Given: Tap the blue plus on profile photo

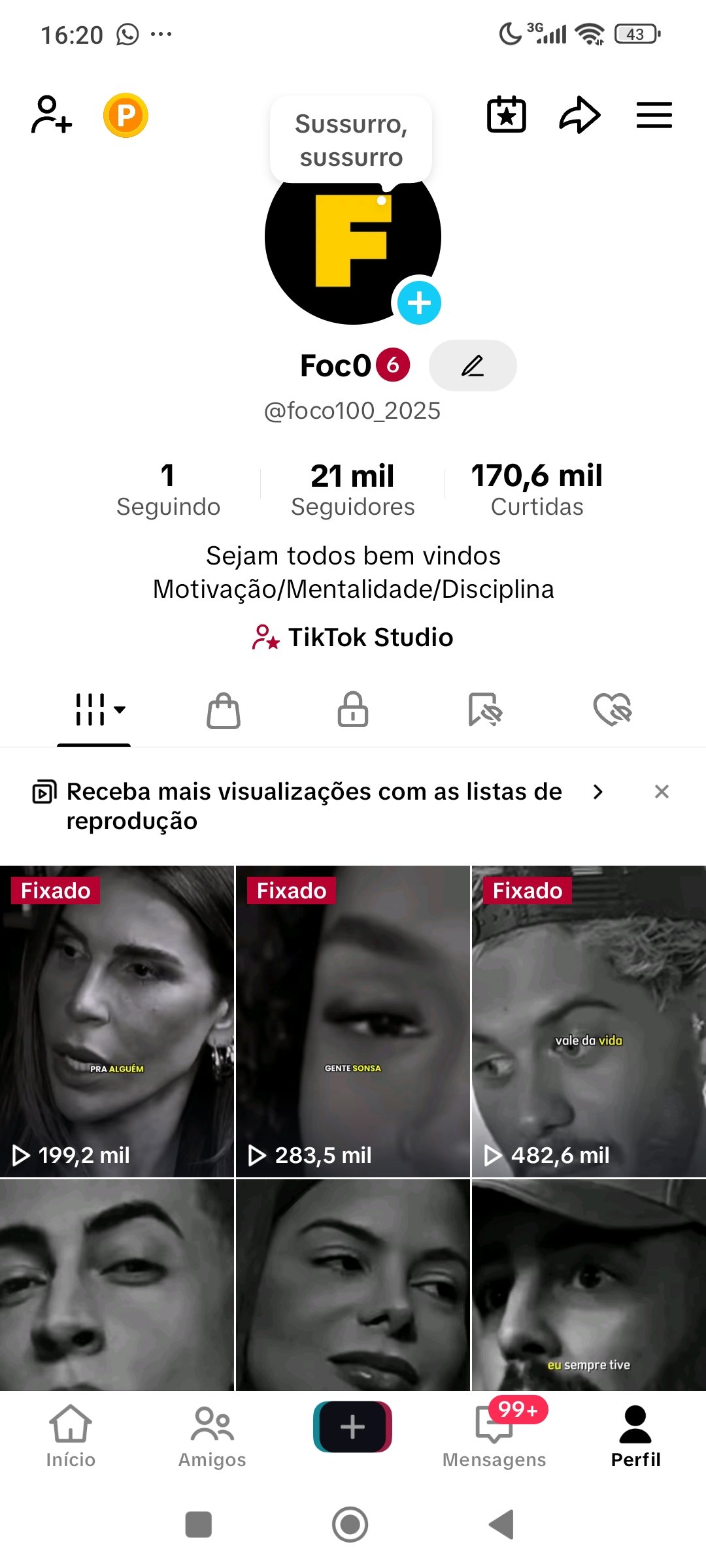Looking at the screenshot, I should (x=419, y=302).
